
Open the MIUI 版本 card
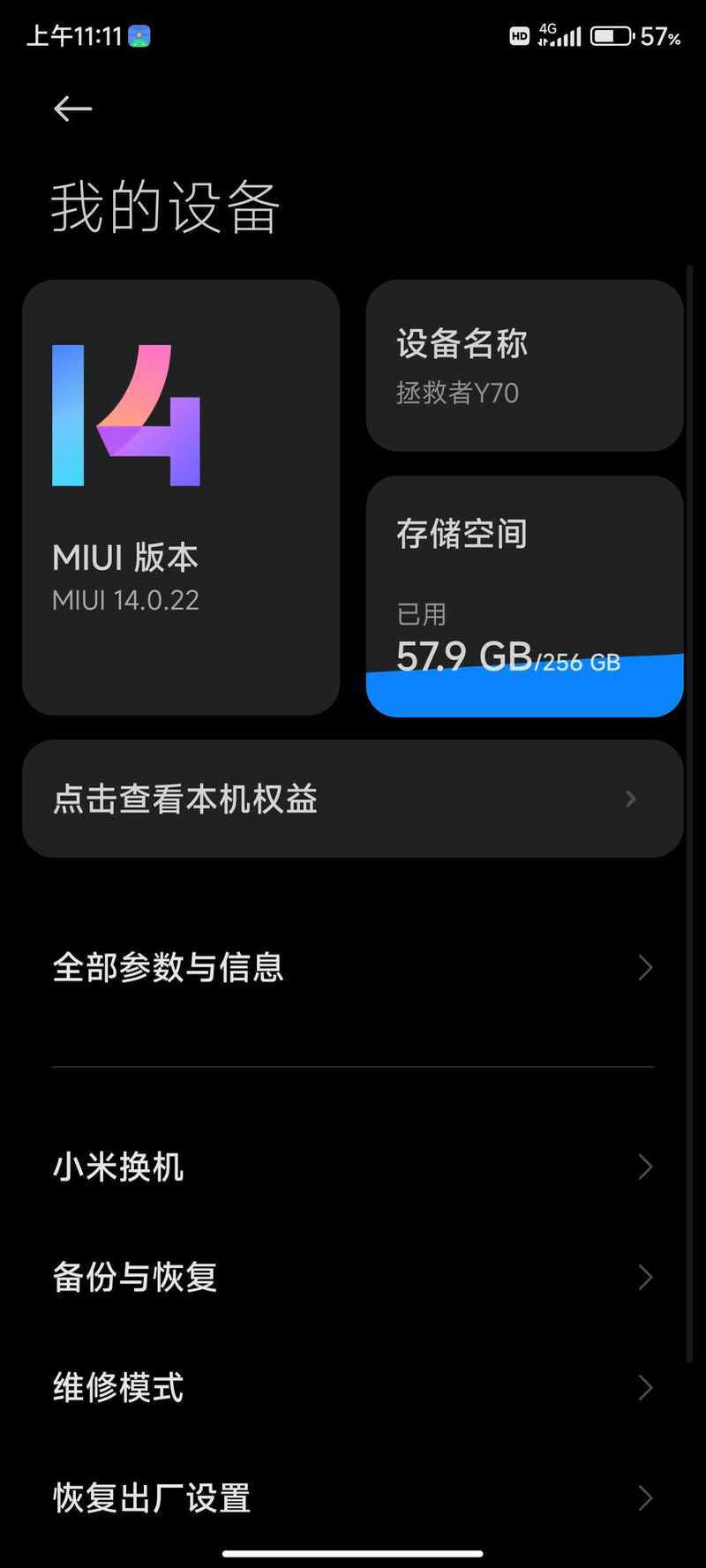pos(181,498)
